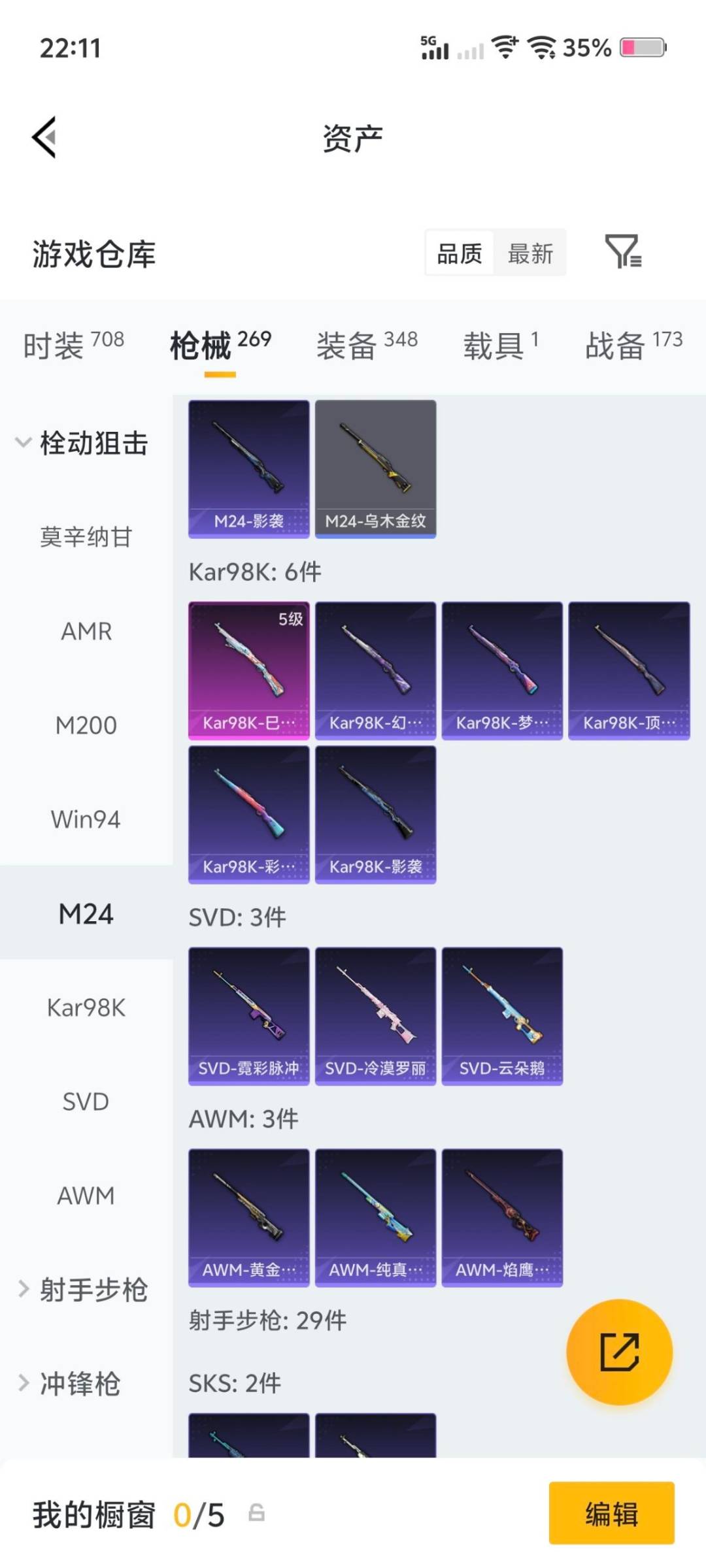The image size is (706, 1568).
Task: Tap the back arrow on 资产 page
Action: 43,138
